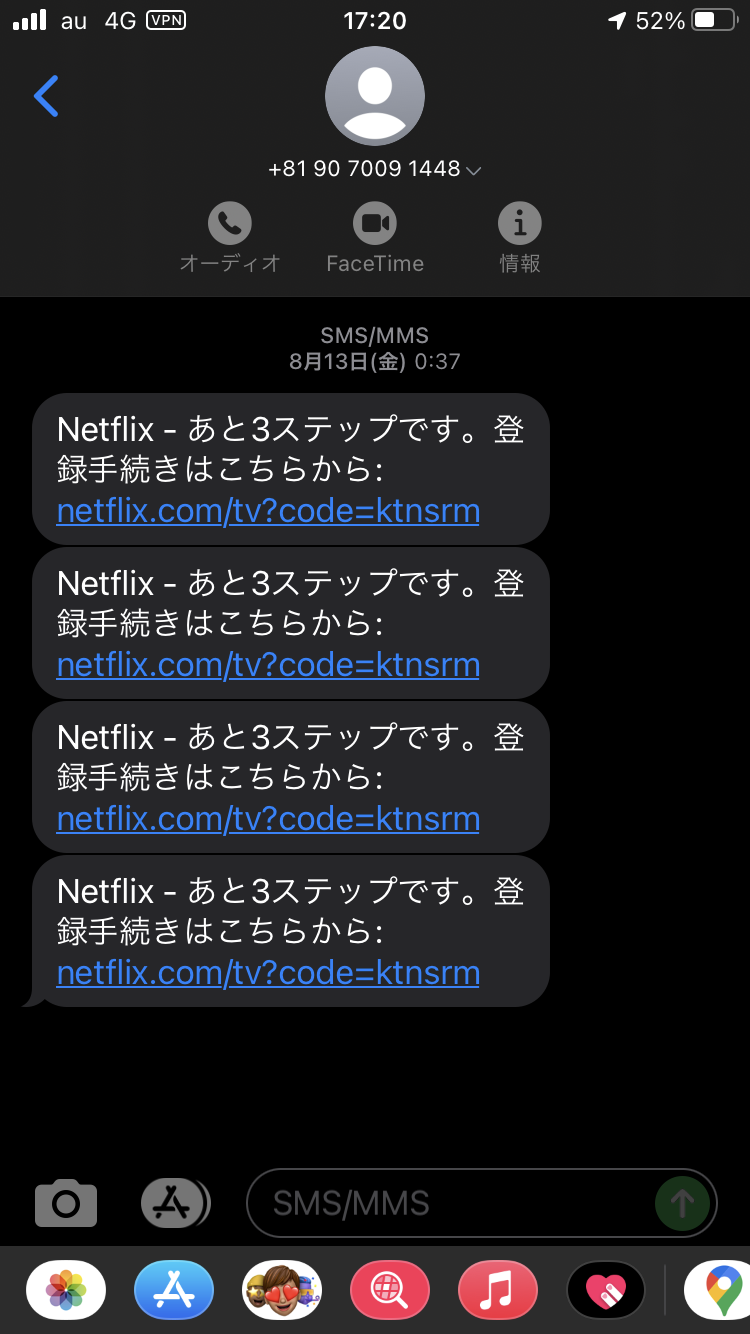Image resolution: width=750 pixels, height=1334 pixels.
Task: Open the #images search app
Action: (390, 1290)
